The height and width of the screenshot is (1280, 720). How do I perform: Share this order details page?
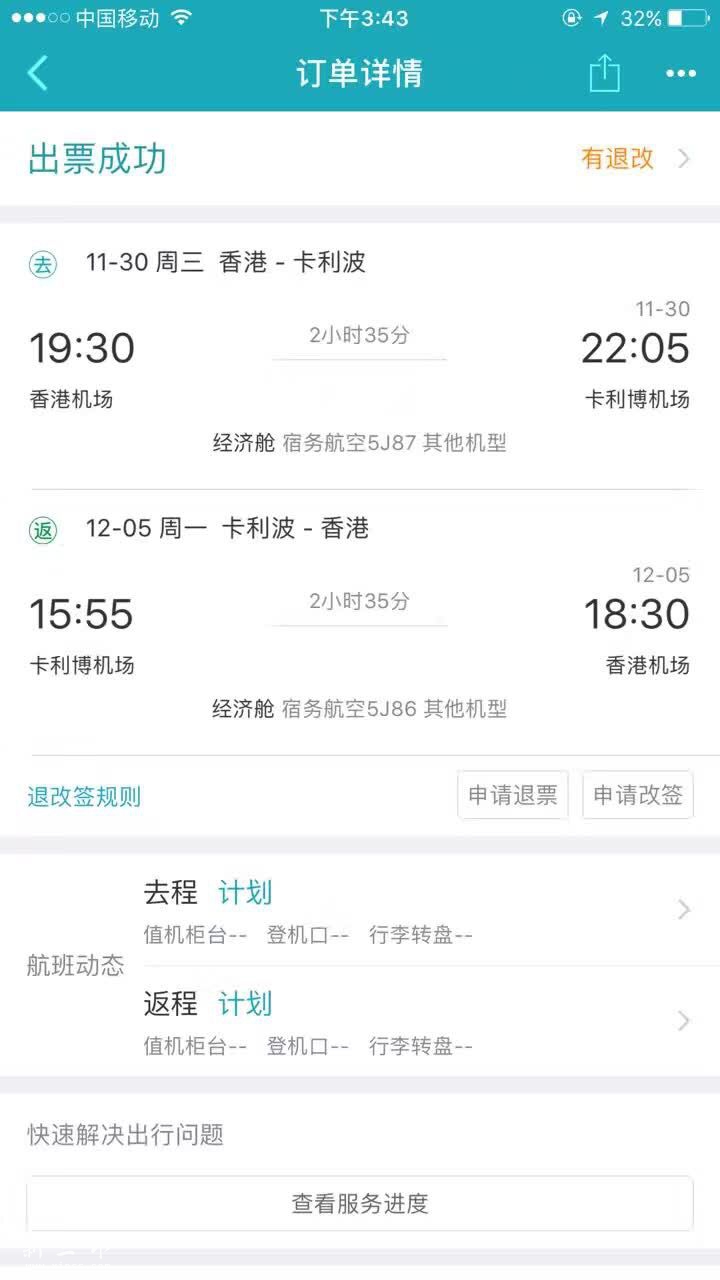604,73
